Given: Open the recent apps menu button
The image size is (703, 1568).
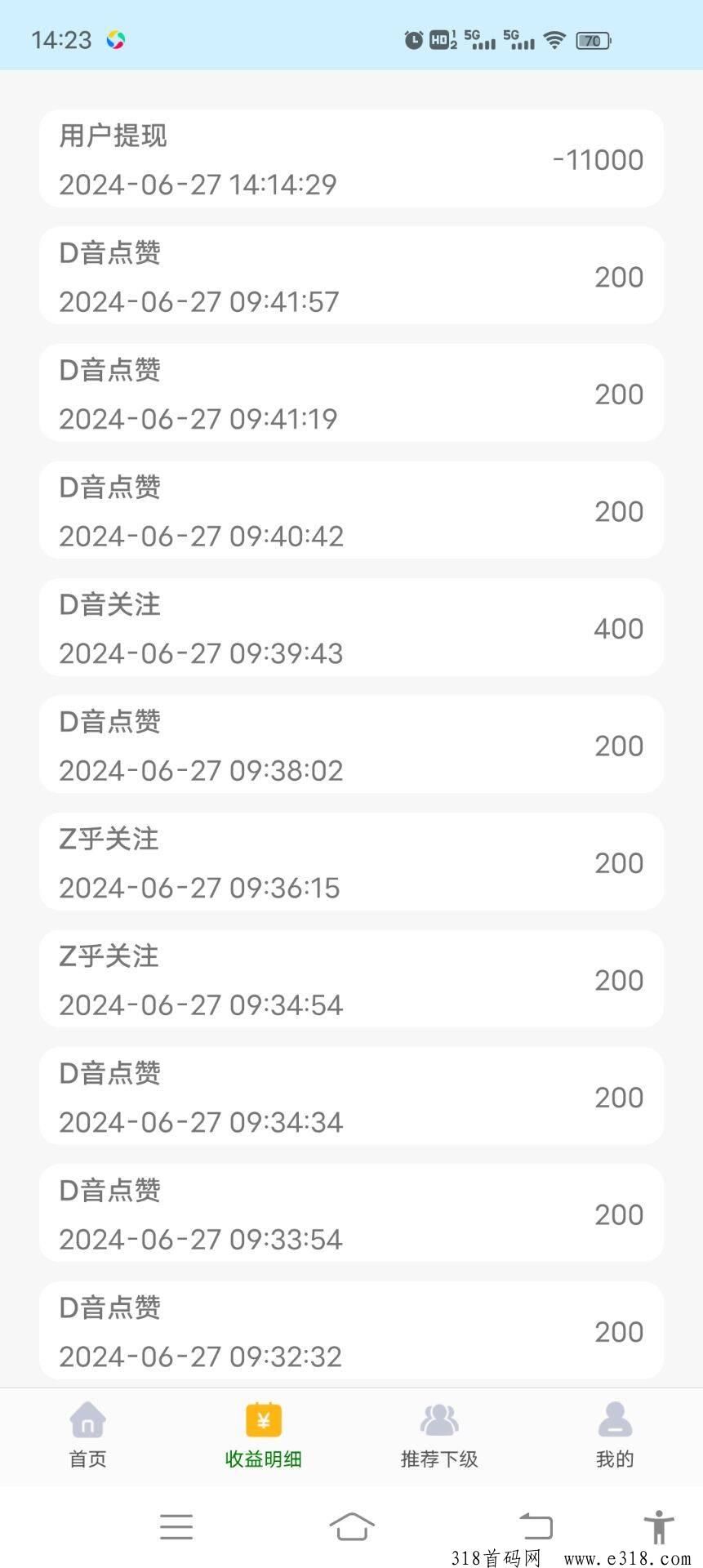Looking at the screenshot, I should tap(176, 1526).
